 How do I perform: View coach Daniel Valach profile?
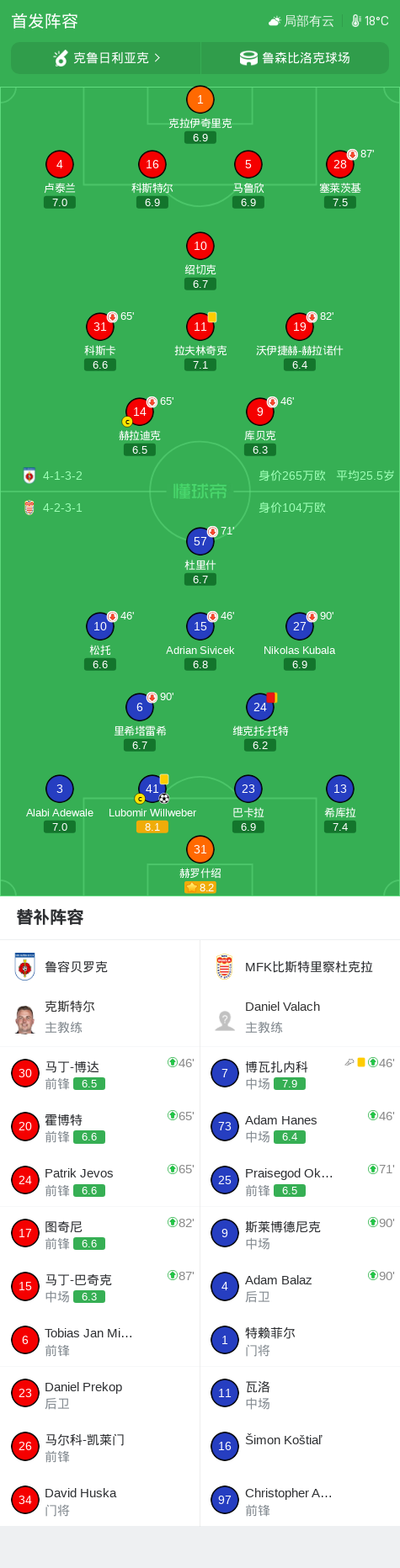coord(300,1017)
